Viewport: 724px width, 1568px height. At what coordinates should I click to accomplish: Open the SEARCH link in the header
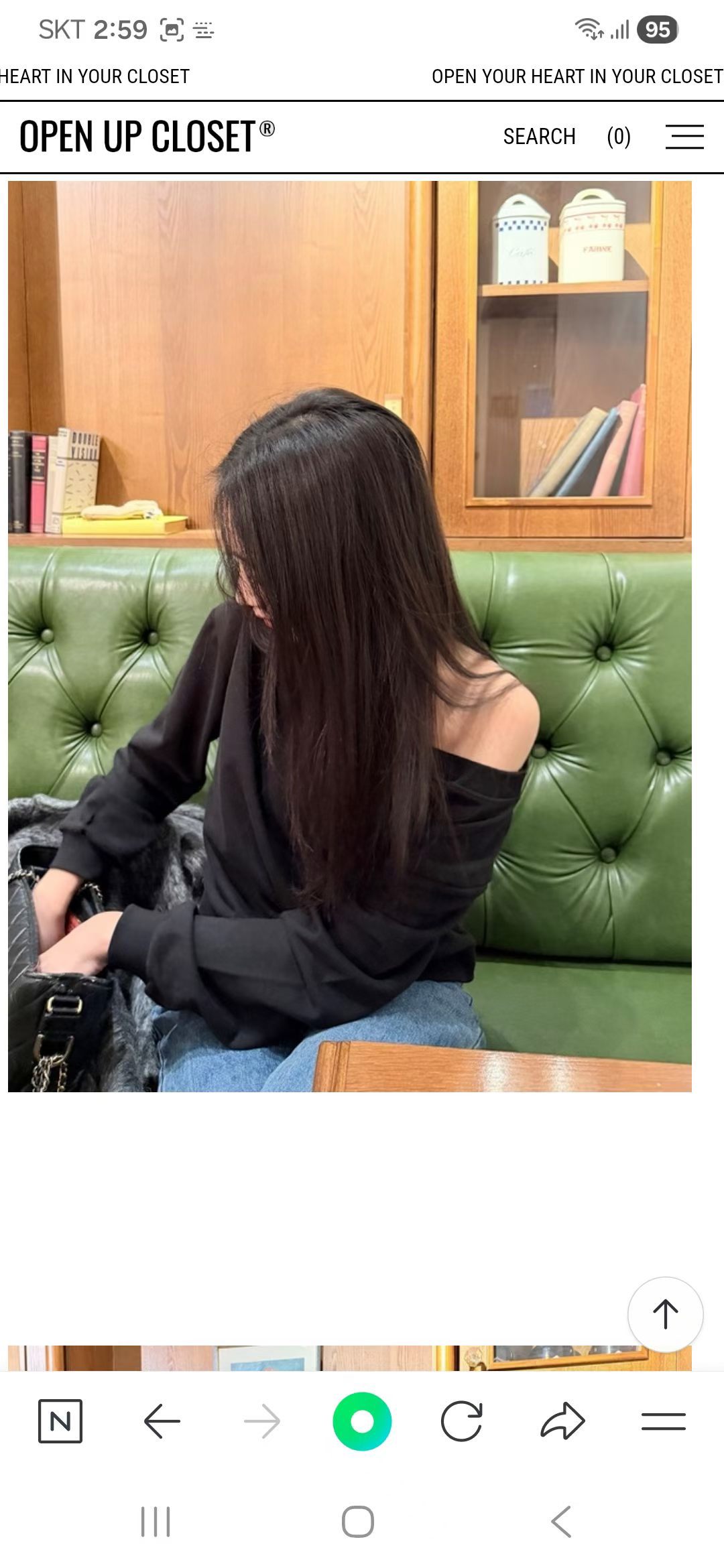pos(539,137)
